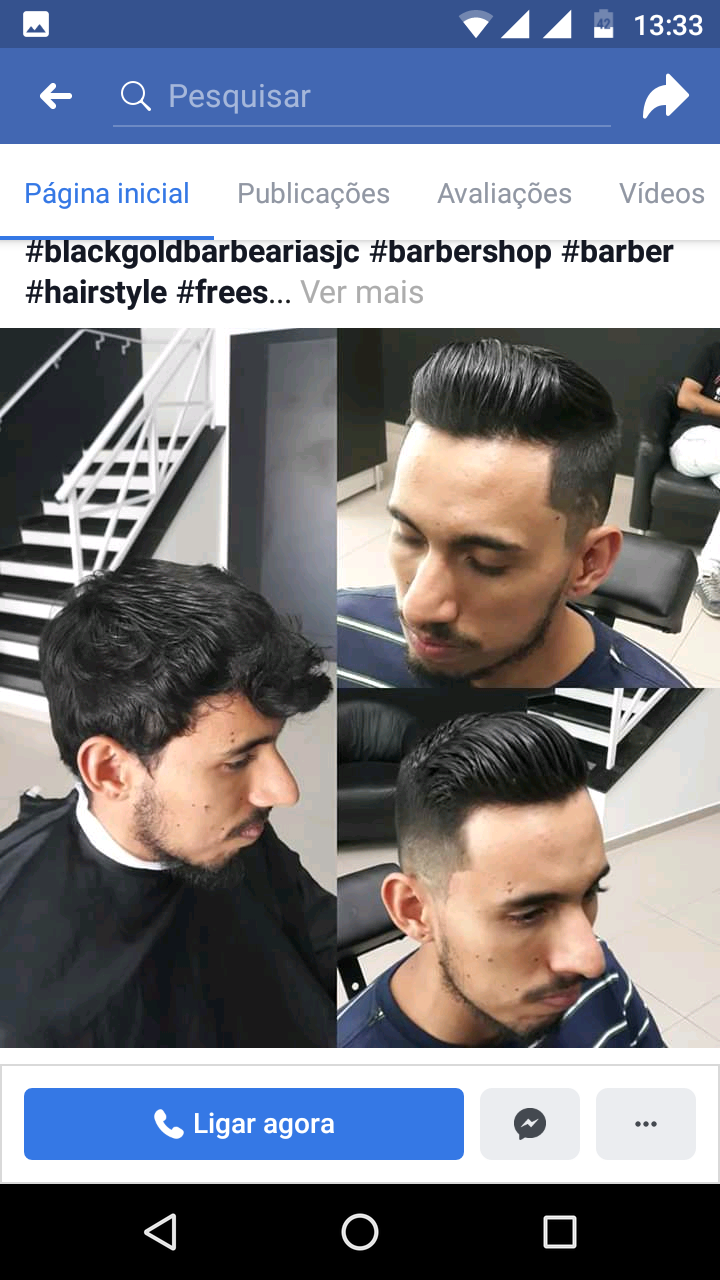
Task: Open the bottom right haircut photo
Action: pos(528,868)
